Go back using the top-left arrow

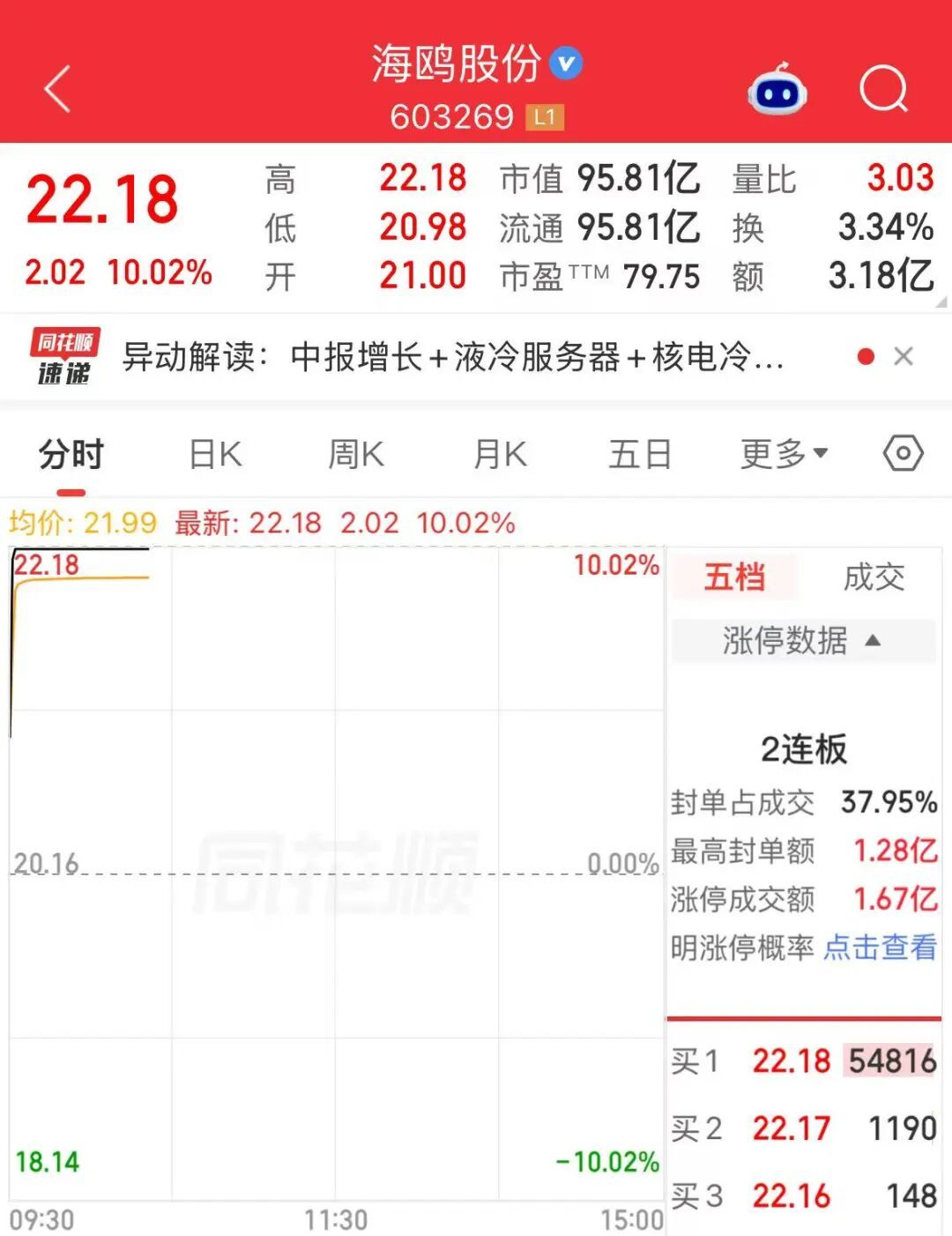click(x=57, y=90)
